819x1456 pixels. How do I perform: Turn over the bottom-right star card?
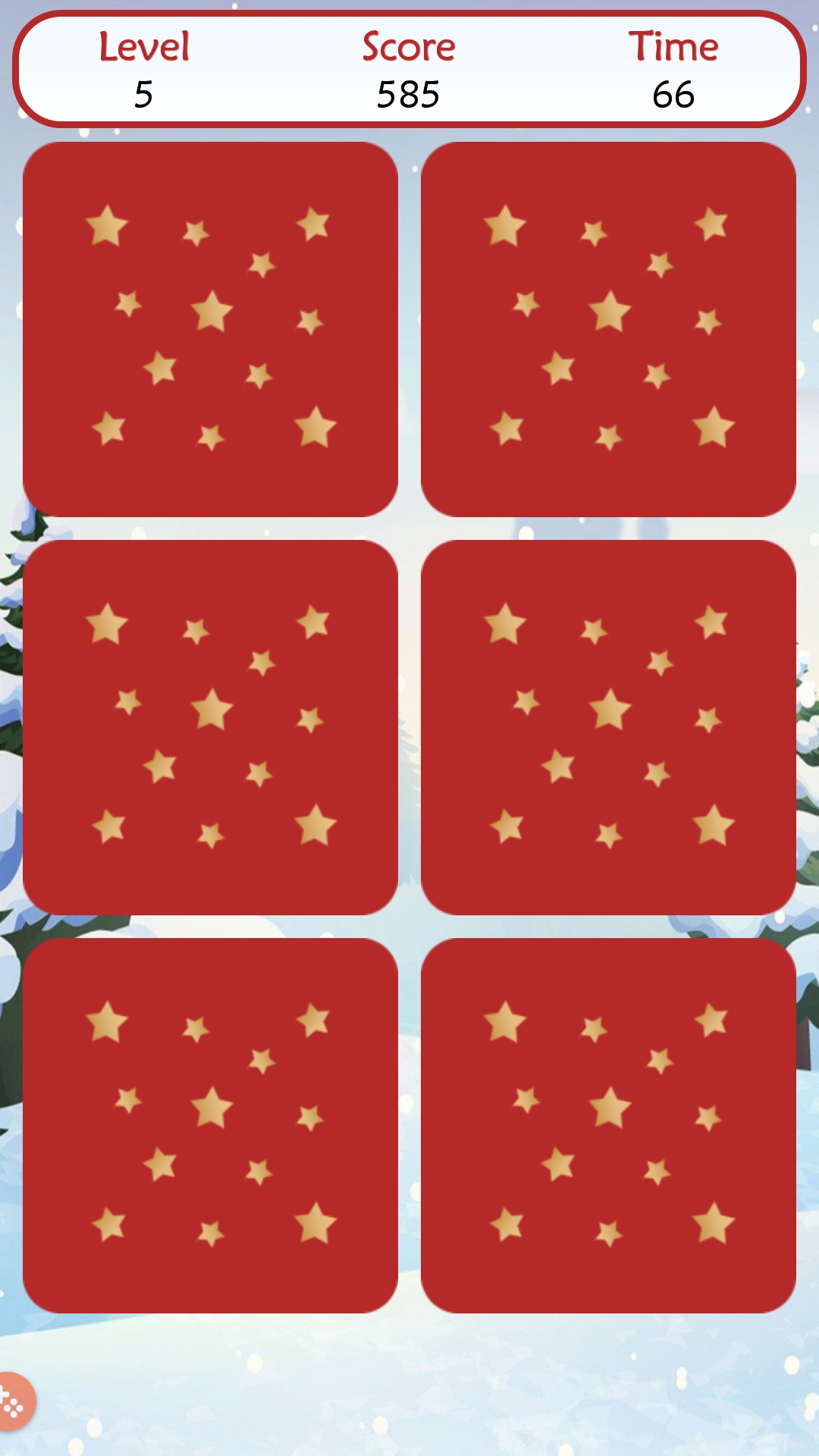(608, 1125)
